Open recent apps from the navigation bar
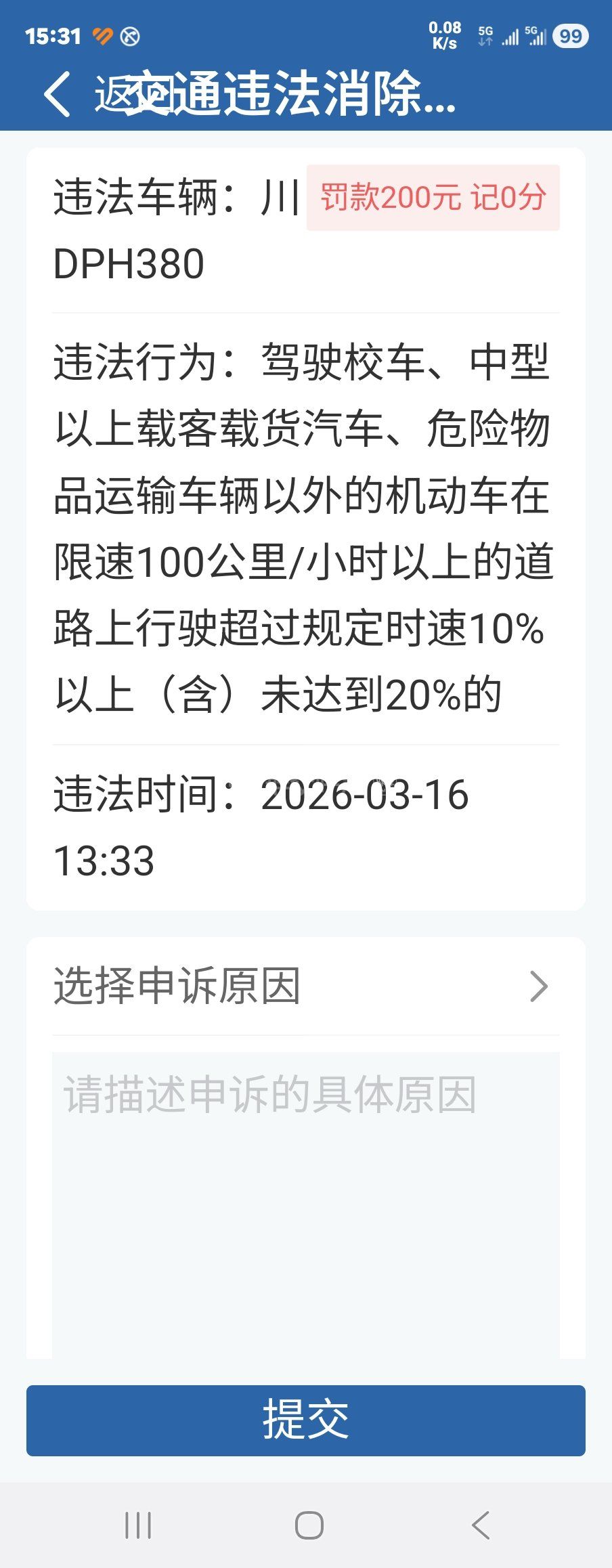Viewport: 612px width, 1568px height. (x=138, y=1525)
